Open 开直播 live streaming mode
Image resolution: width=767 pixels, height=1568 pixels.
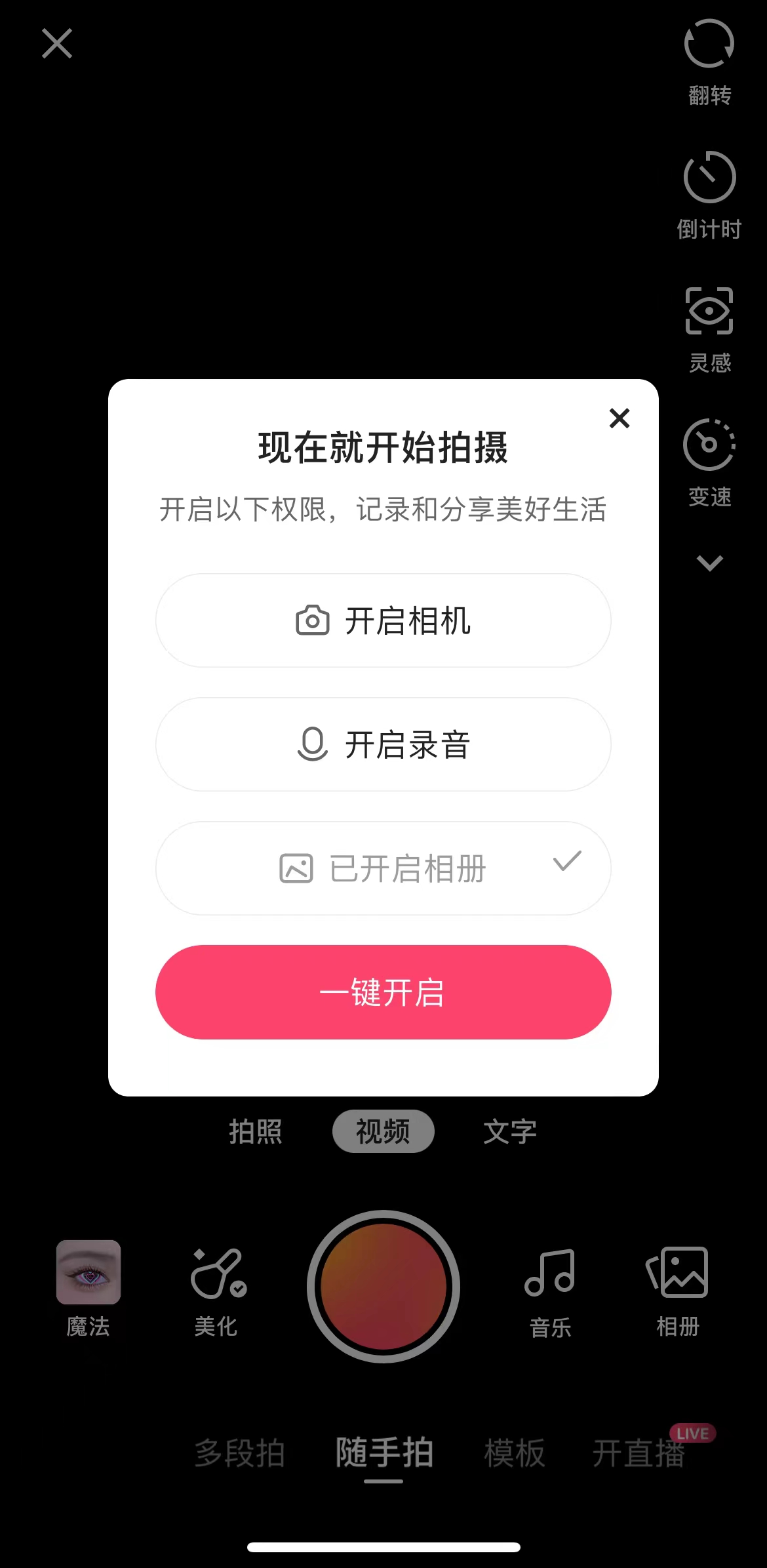(640, 1454)
